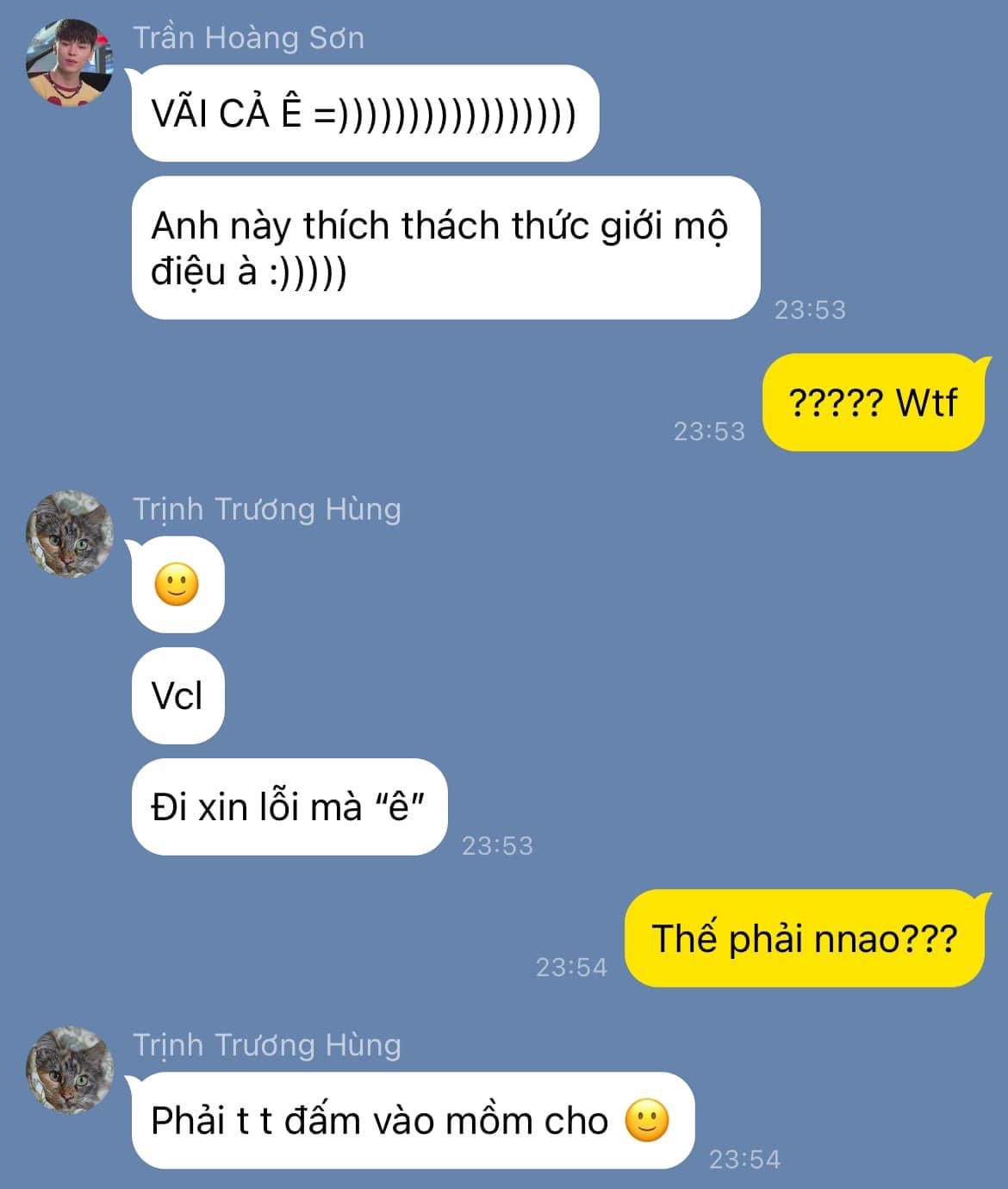
Task: Tap Trịnh Trương Hùng's avatar beside "Phải t t đấm"
Action: (70, 1069)
